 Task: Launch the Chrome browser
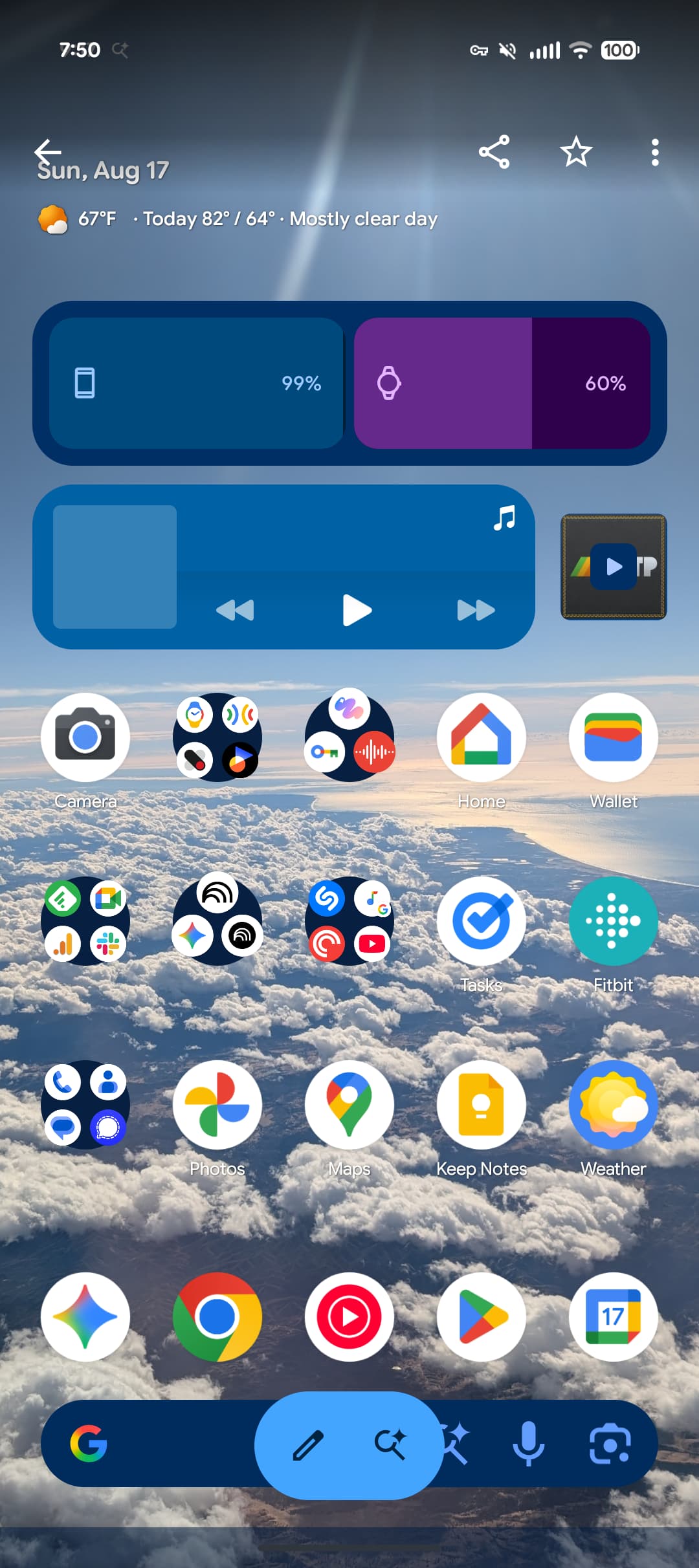point(217,1317)
